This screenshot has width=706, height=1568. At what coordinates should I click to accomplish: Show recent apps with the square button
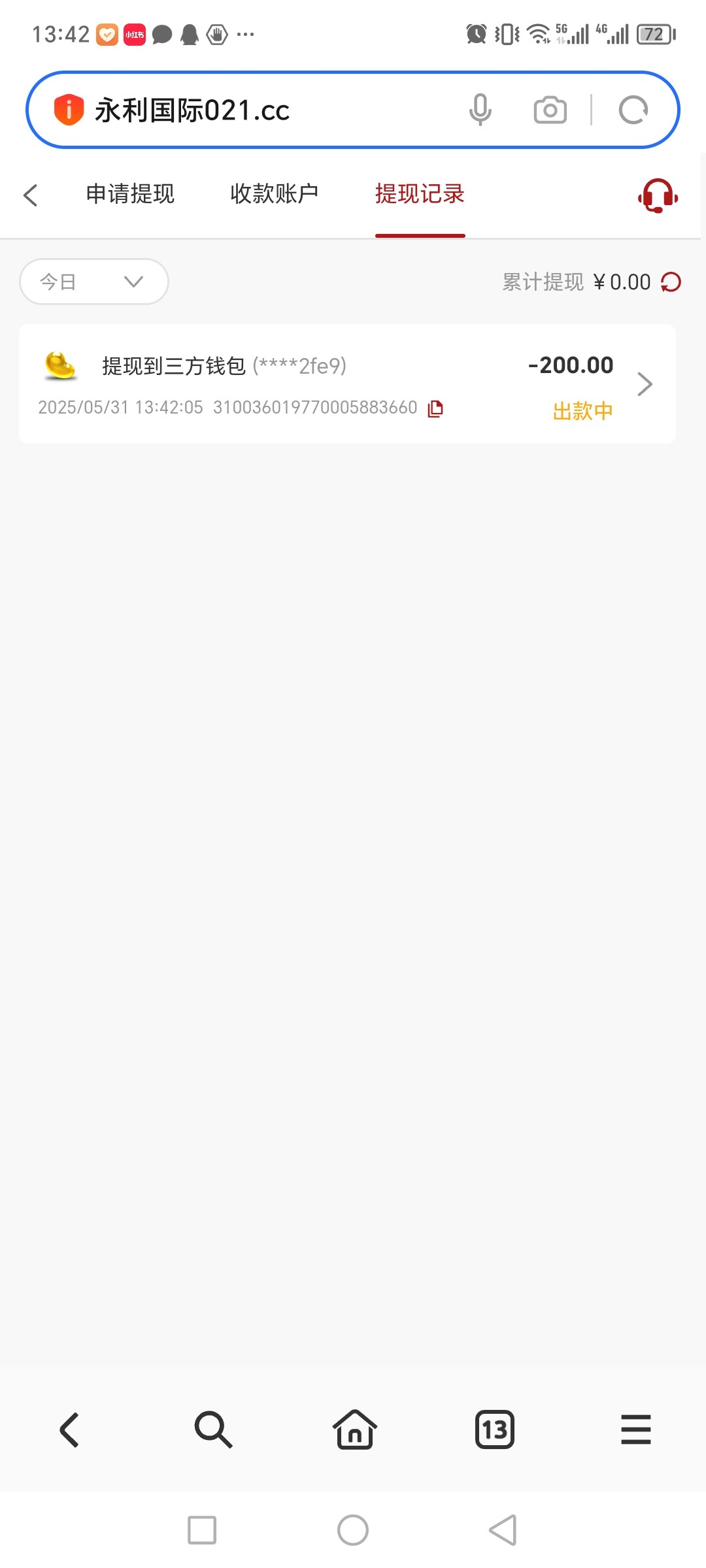point(202,1530)
